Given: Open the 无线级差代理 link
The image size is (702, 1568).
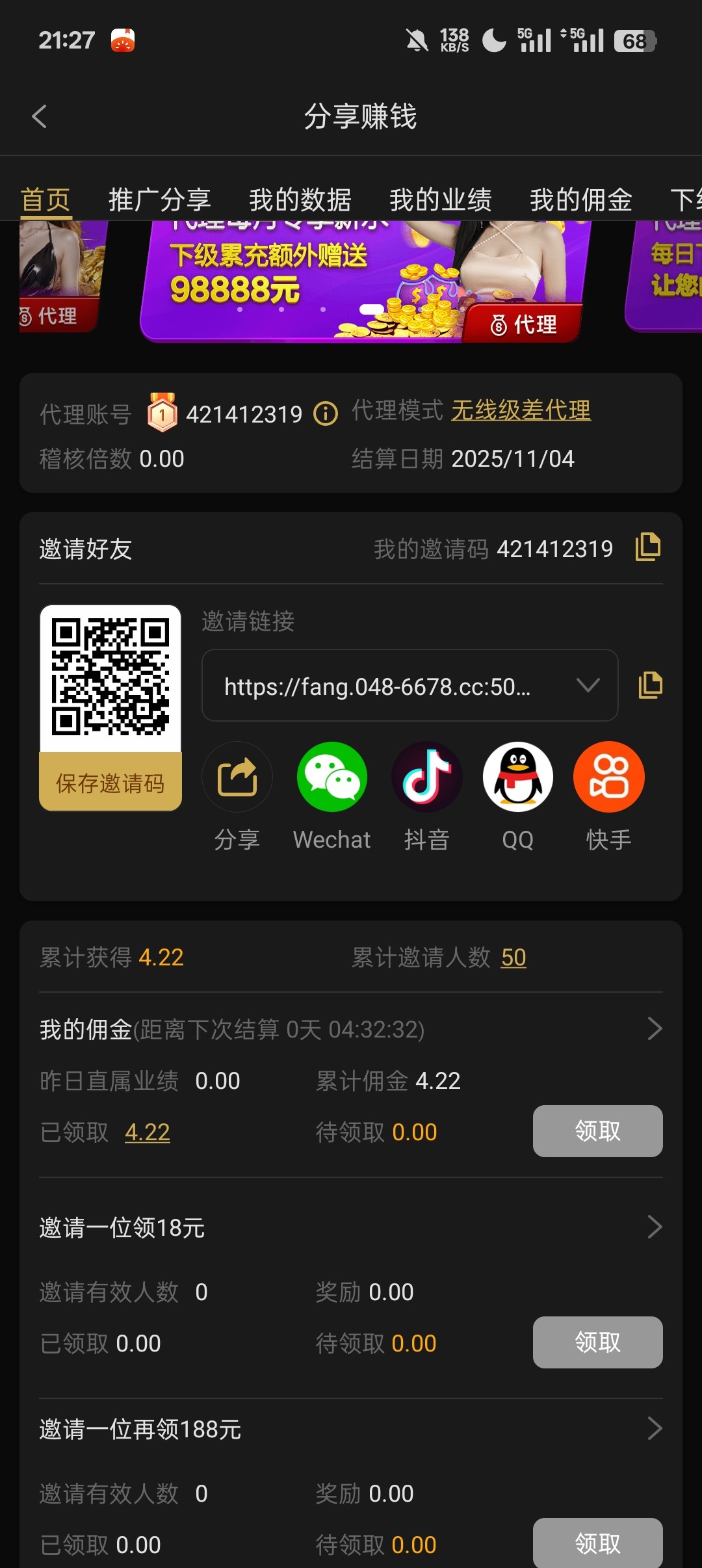Looking at the screenshot, I should click(521, 410).
